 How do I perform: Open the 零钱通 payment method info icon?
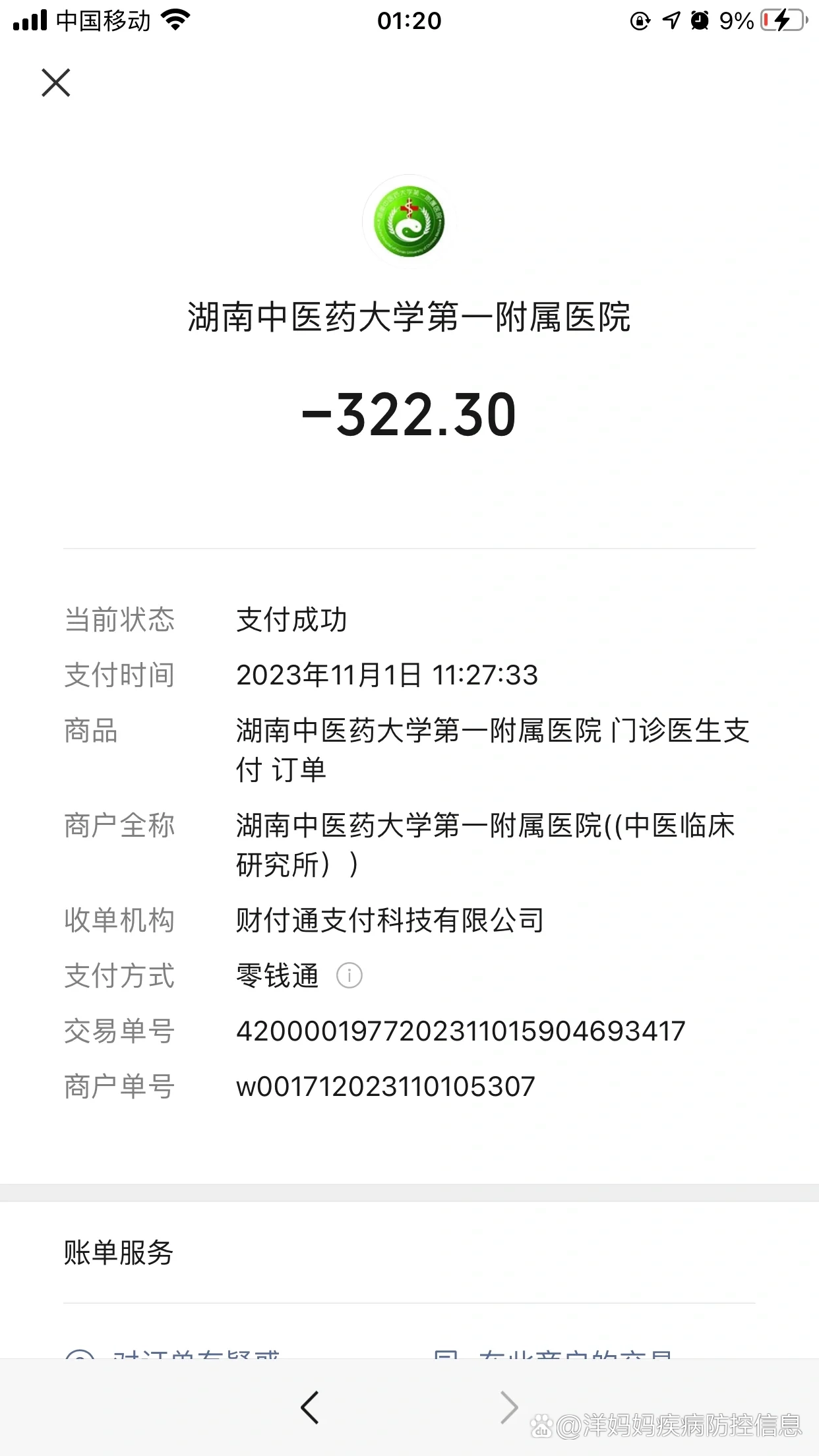pyautogui.click(x=350, y=977)
